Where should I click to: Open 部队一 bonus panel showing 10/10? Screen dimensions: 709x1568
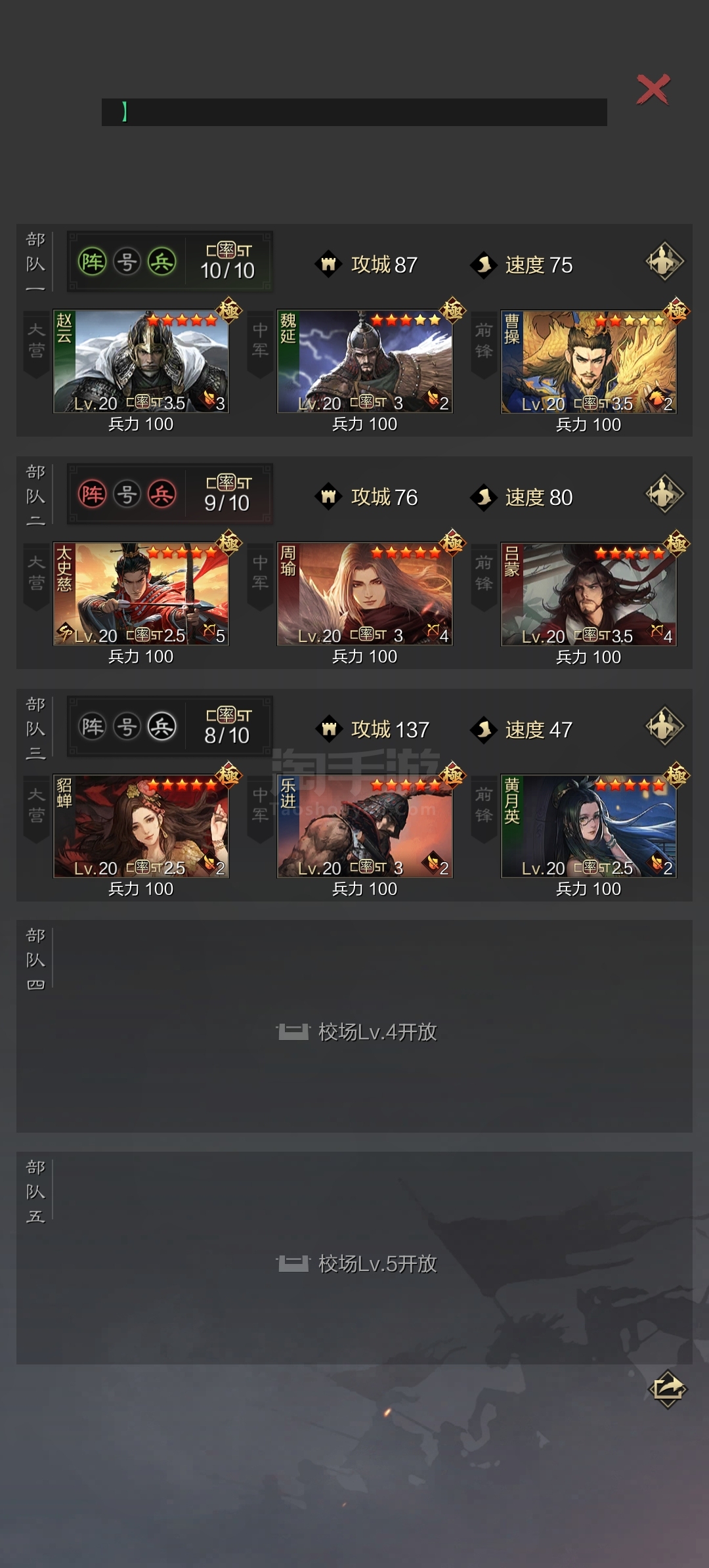170,261
